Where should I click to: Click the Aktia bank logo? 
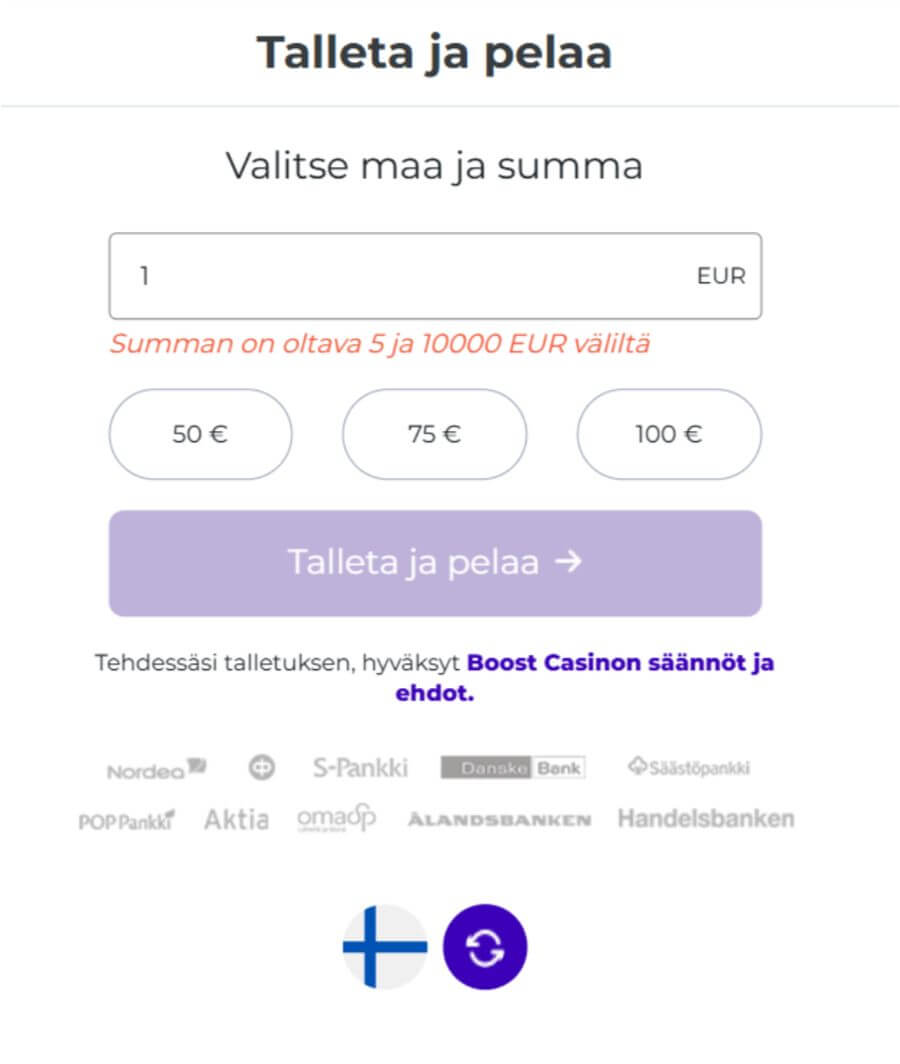(x=237, y=819)
